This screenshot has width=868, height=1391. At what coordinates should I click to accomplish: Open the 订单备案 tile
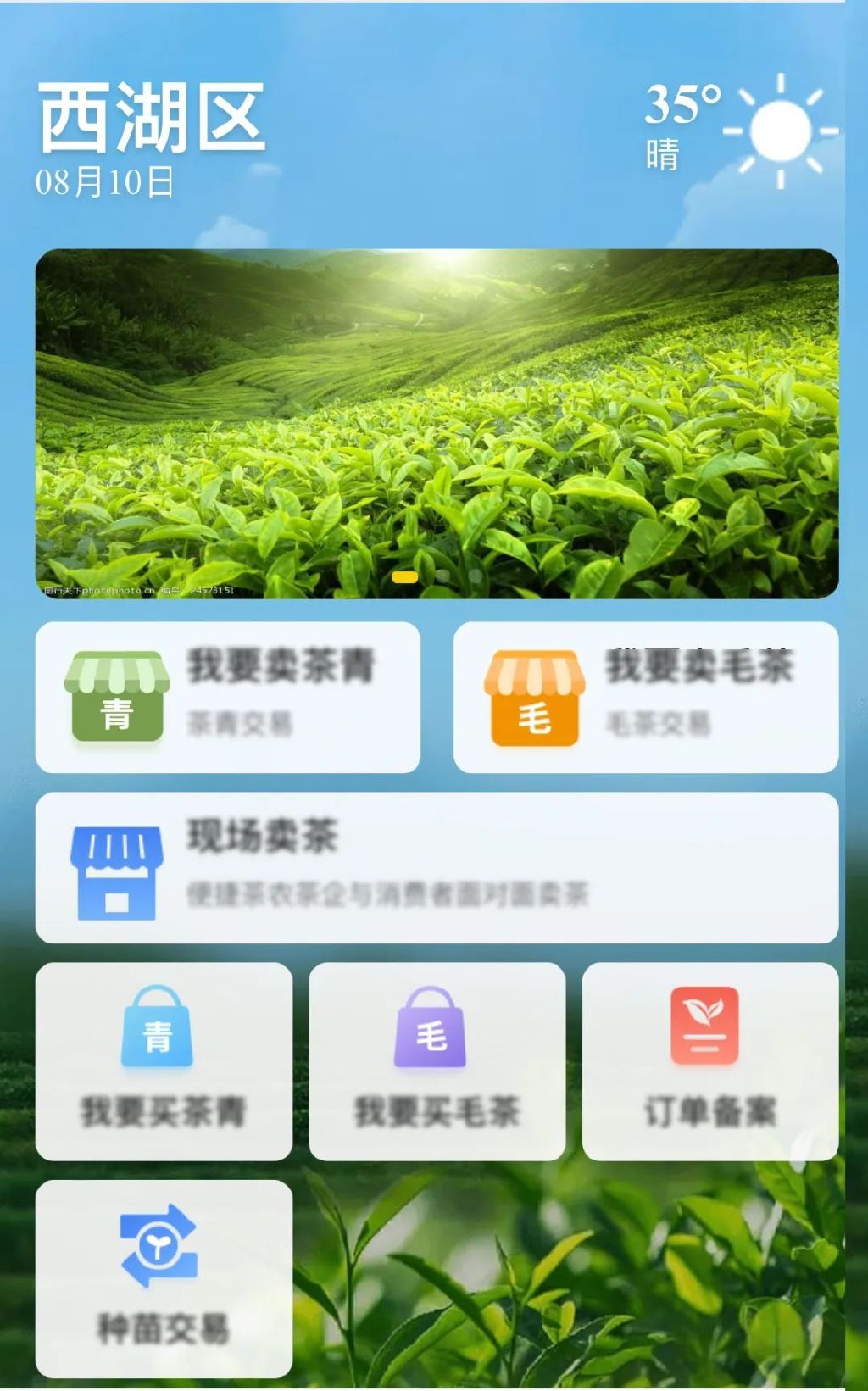710,1060
